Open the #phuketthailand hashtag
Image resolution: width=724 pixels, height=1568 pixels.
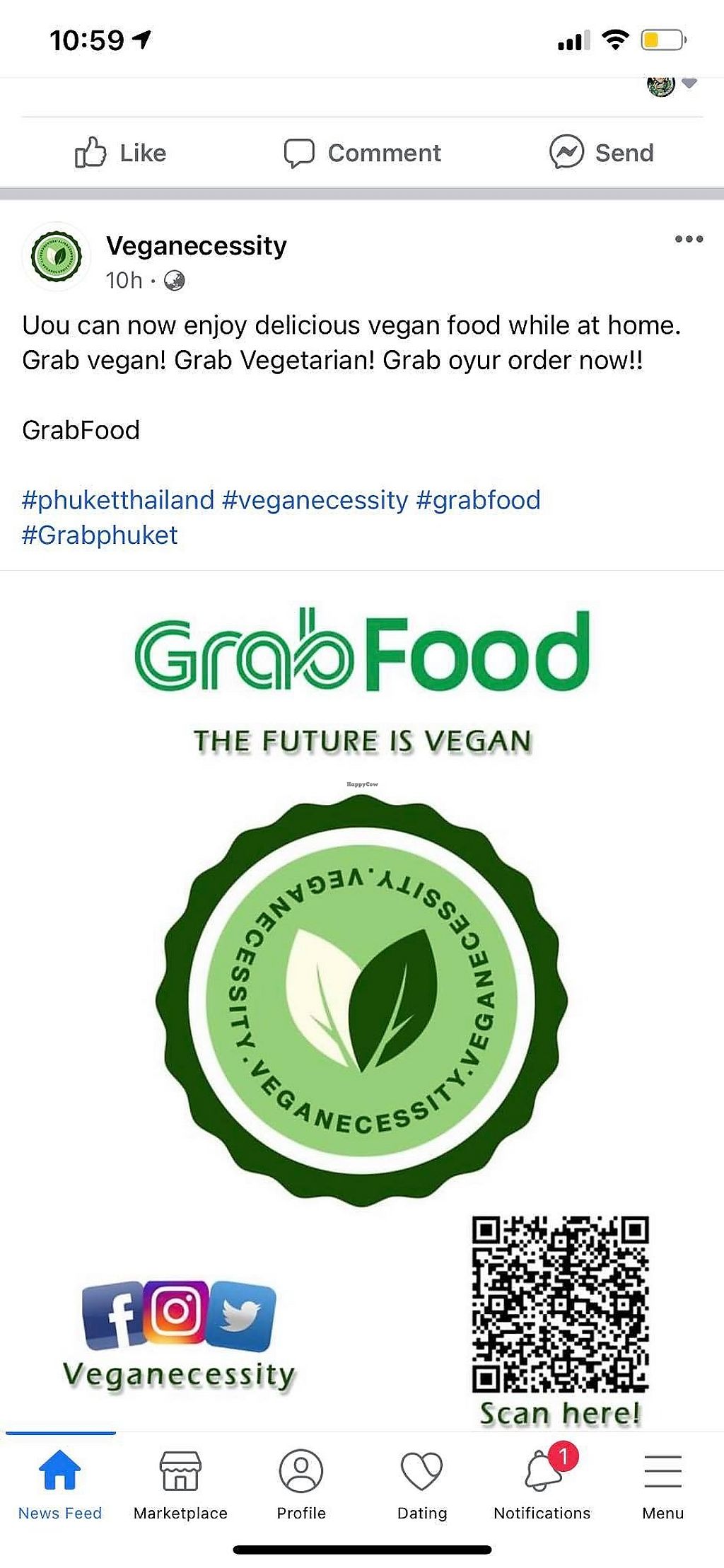[117, 500]
